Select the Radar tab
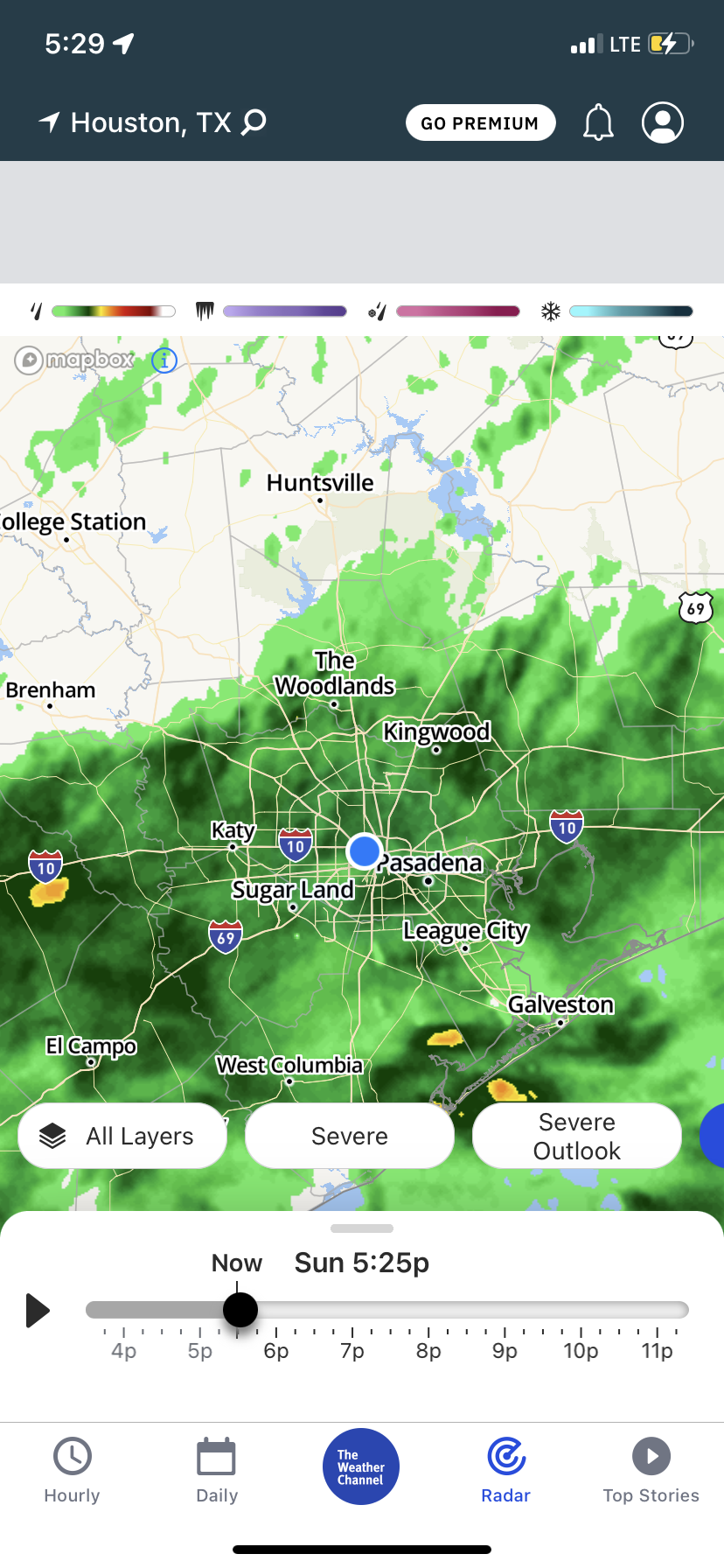This screenshot has height=1568, width=724. point(506,1470)
